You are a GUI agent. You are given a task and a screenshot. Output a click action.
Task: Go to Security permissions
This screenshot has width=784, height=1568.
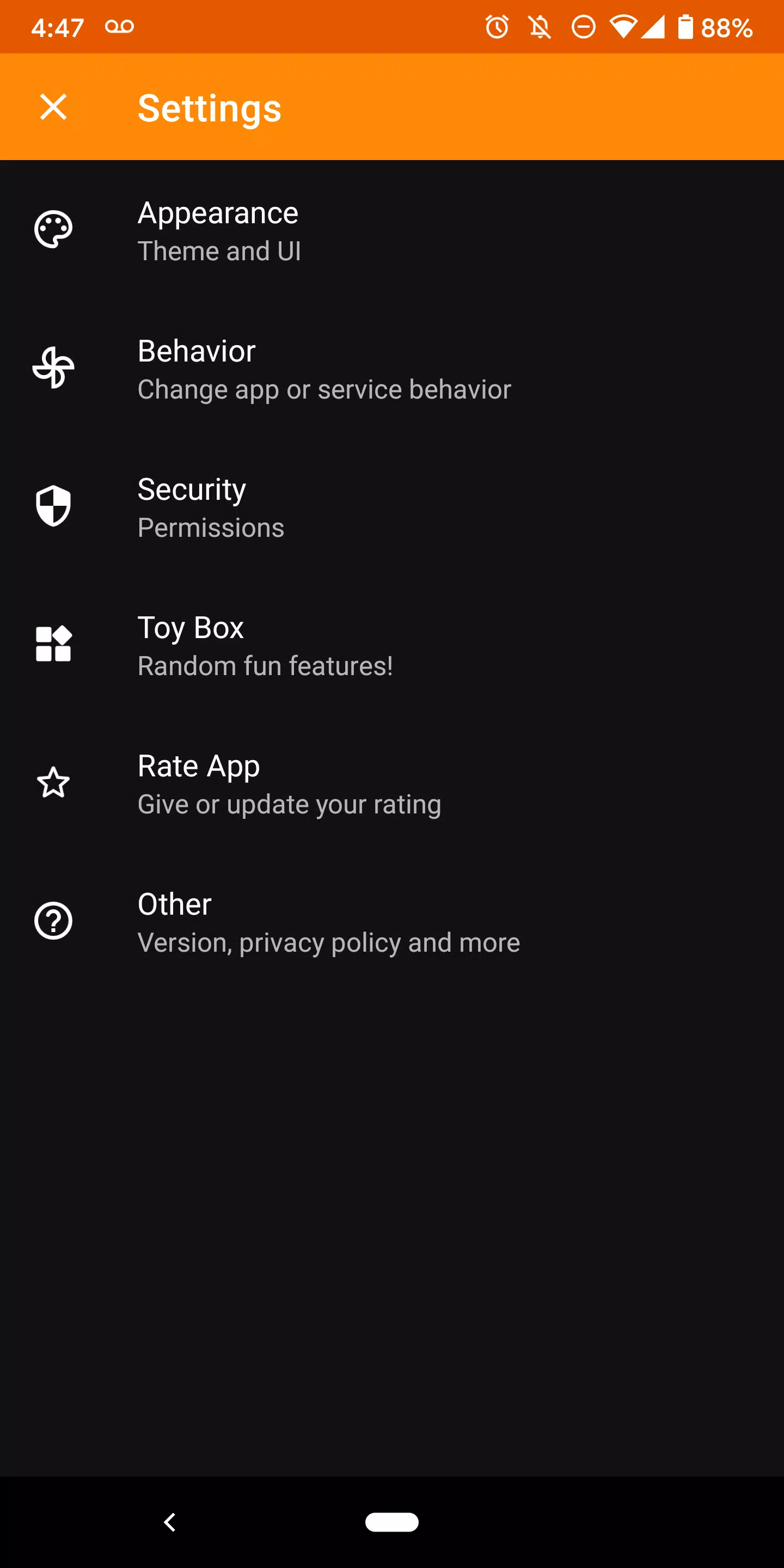pyautogui.click(x=392, y=507)
